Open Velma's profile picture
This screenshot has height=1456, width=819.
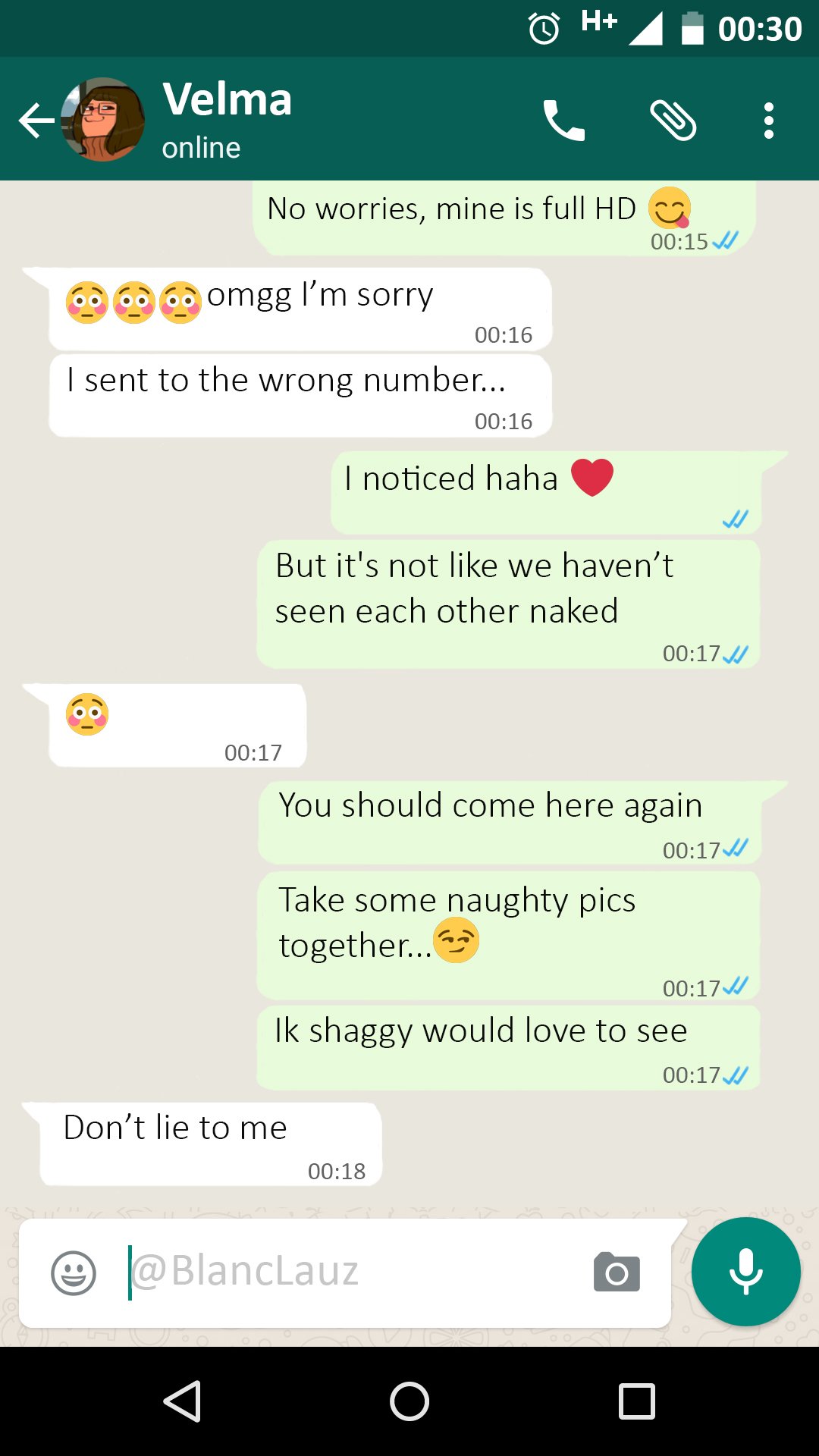(x=103, y=120)
